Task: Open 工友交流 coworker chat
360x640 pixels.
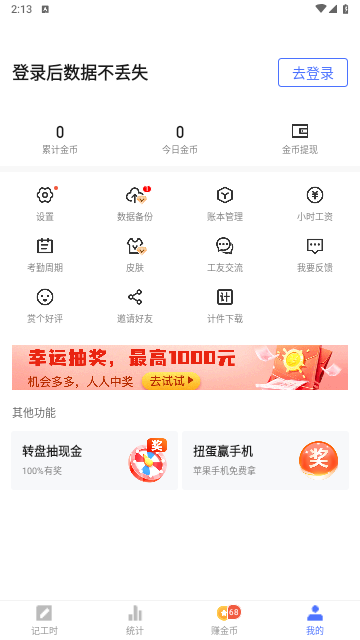Action: pos(225,255)
